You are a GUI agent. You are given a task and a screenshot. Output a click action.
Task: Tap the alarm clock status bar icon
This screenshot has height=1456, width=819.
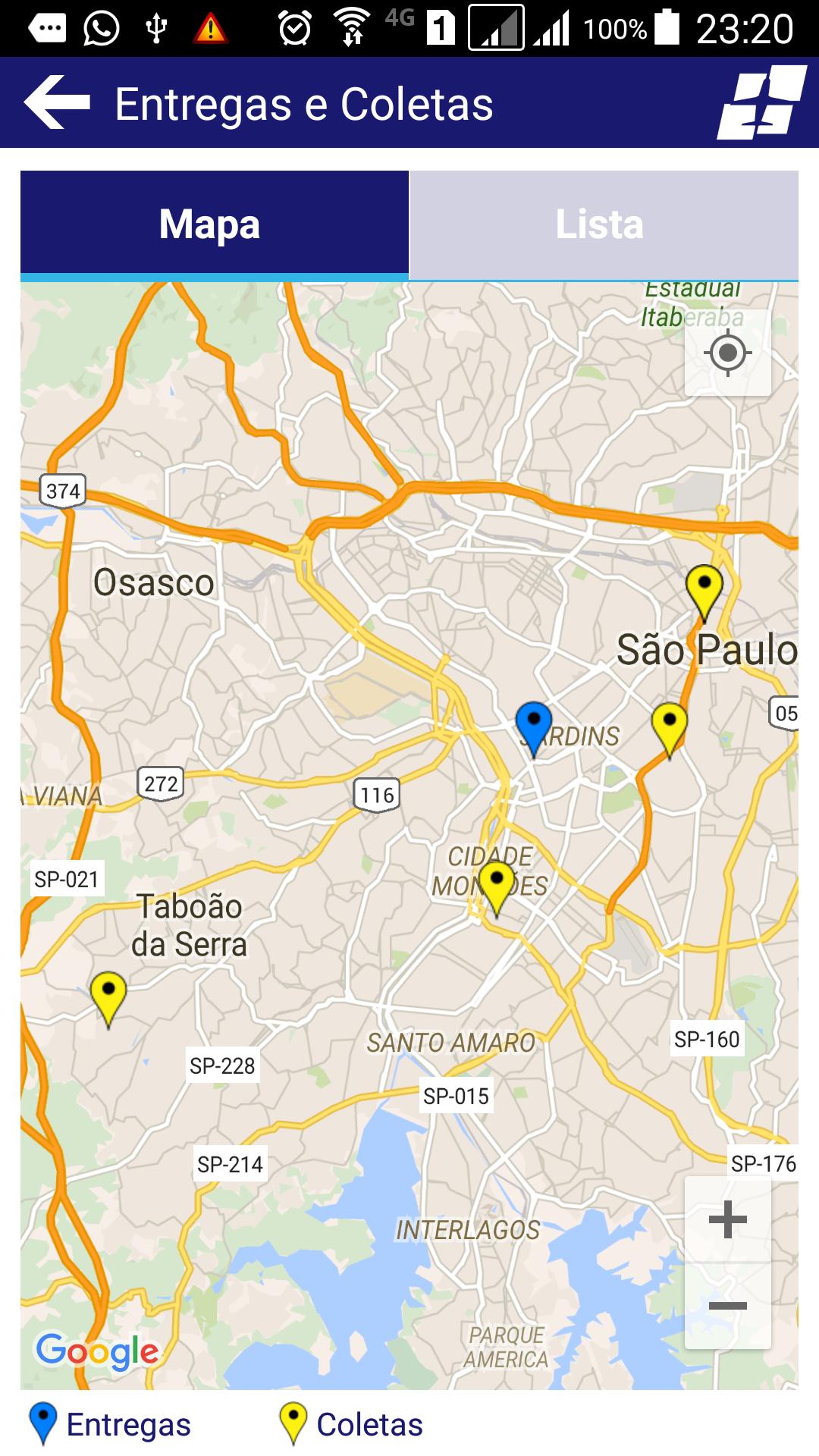coord(296,27)
